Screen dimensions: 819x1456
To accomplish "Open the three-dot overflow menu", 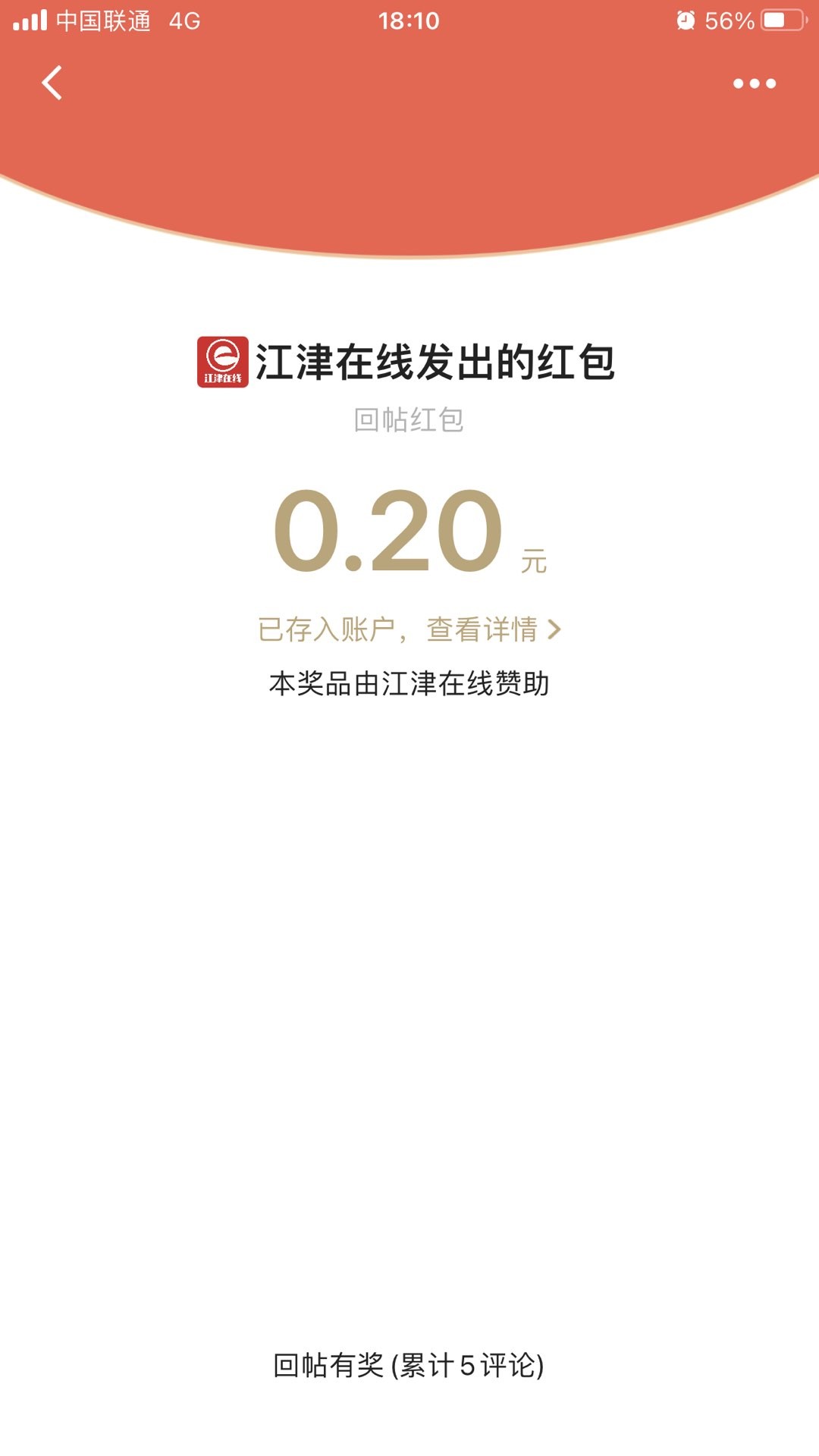I will click(x=754, y=83).
